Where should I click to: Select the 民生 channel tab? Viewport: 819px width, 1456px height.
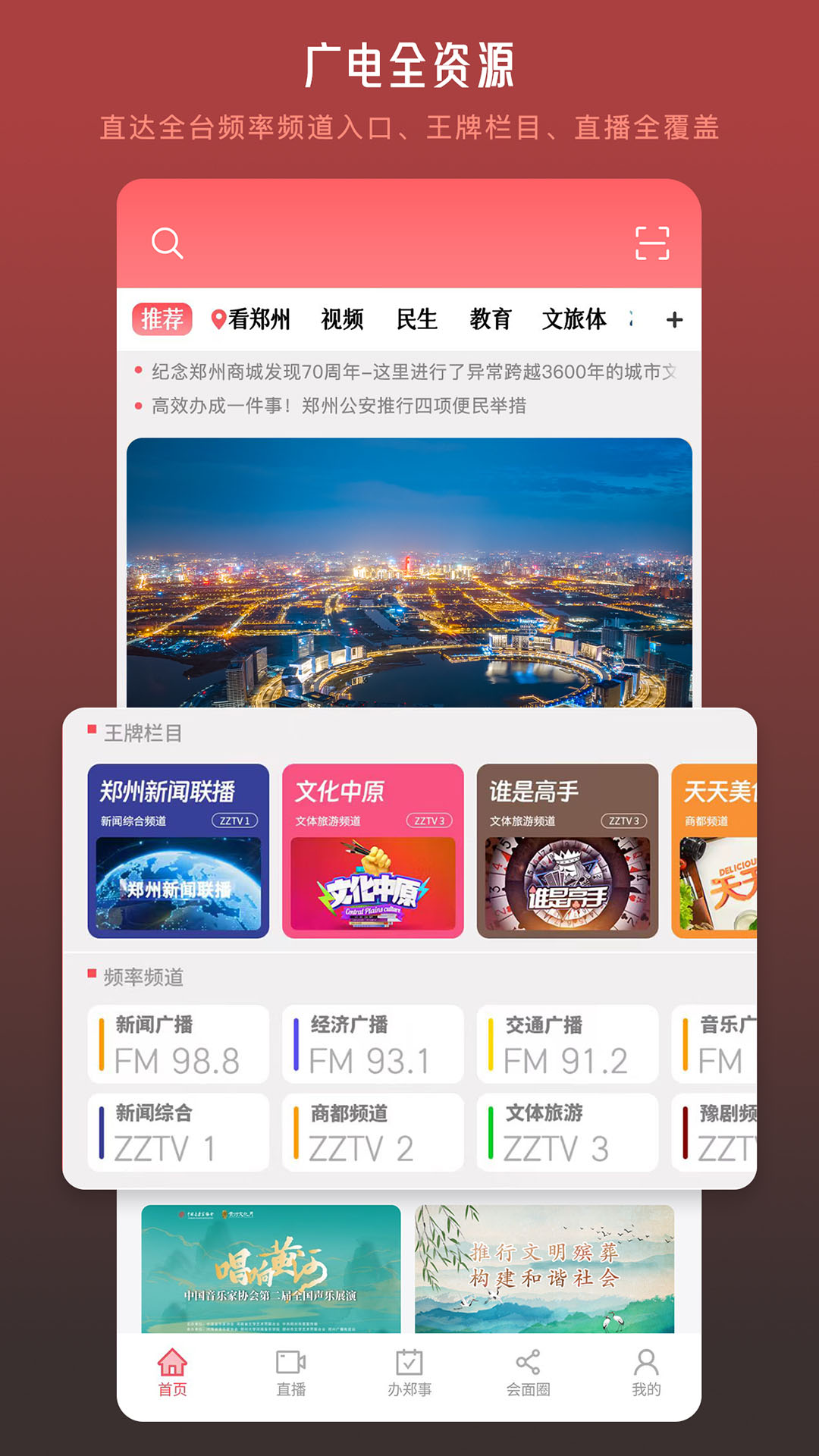[x=416, y=319]
